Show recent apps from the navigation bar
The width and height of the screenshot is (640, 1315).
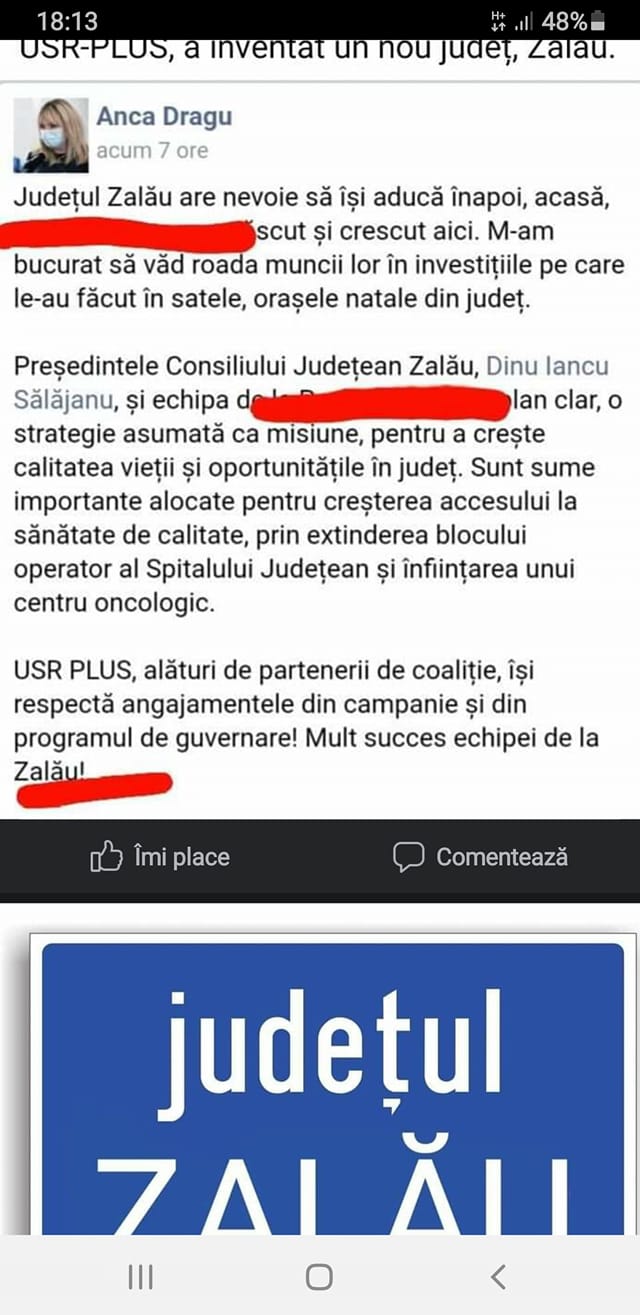(140, 1276)
